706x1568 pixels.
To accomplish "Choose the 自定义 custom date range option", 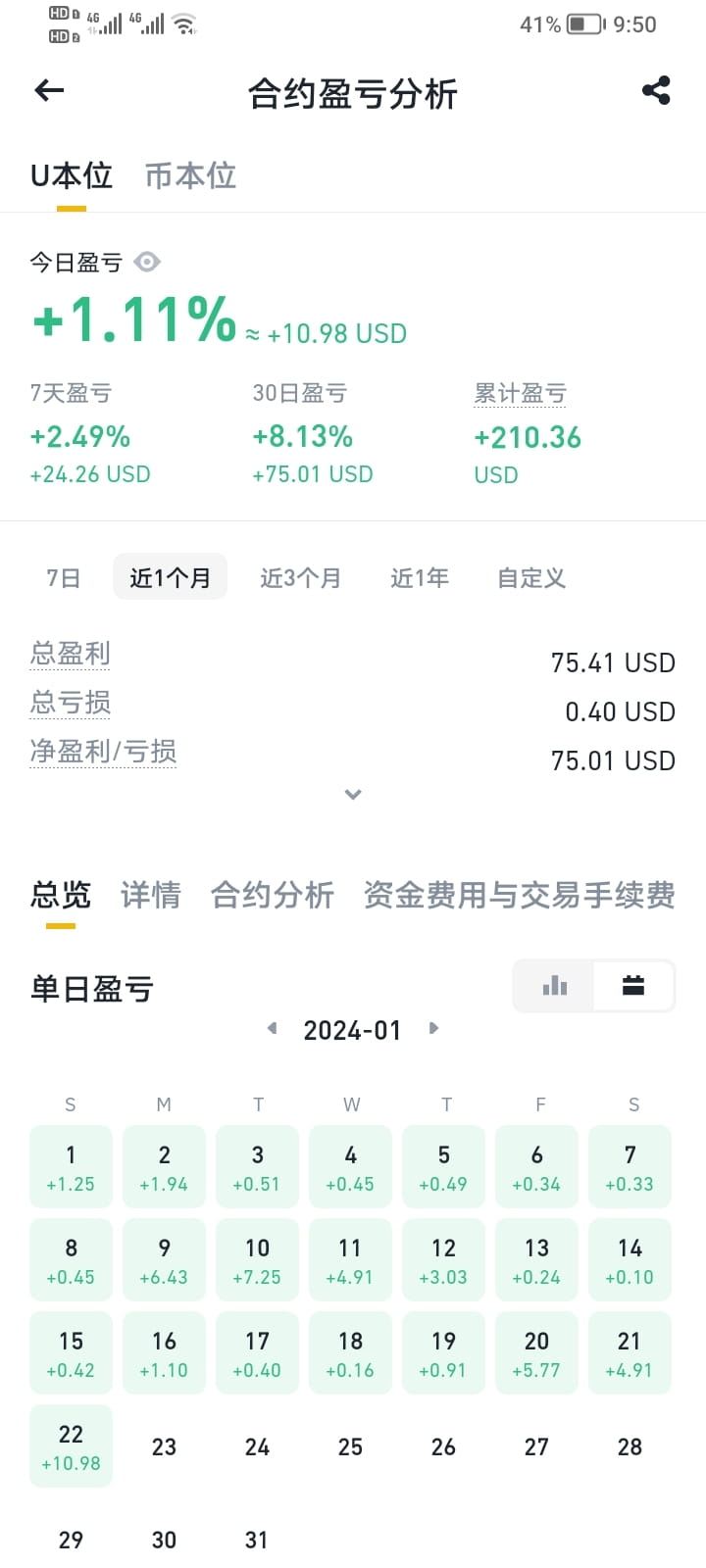I will tap(529, 577).
